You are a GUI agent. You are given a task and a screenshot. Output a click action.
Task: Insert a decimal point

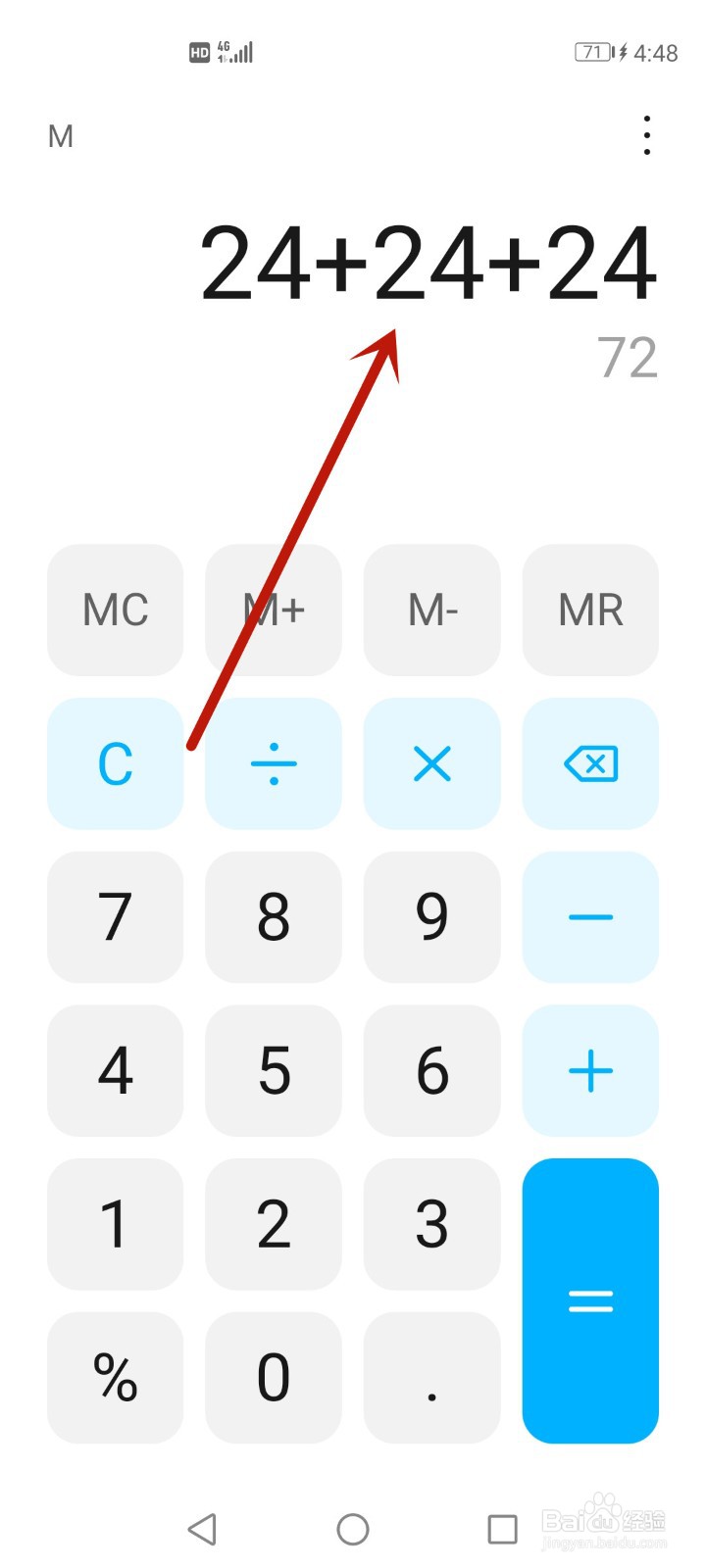tap(432, 1377)
